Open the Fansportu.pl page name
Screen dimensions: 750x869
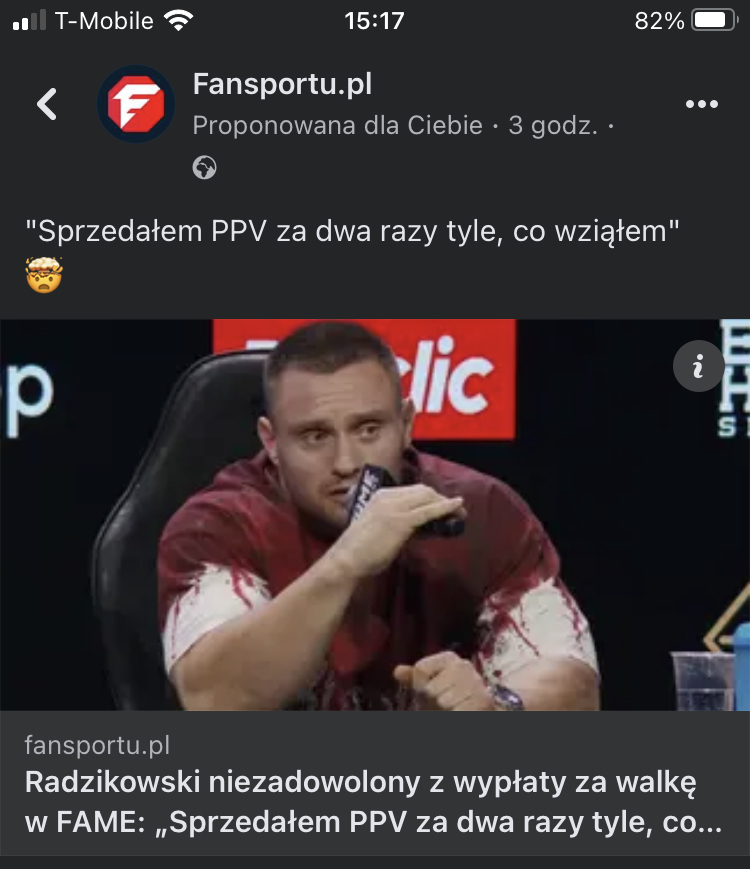click(x=282, y=84)
